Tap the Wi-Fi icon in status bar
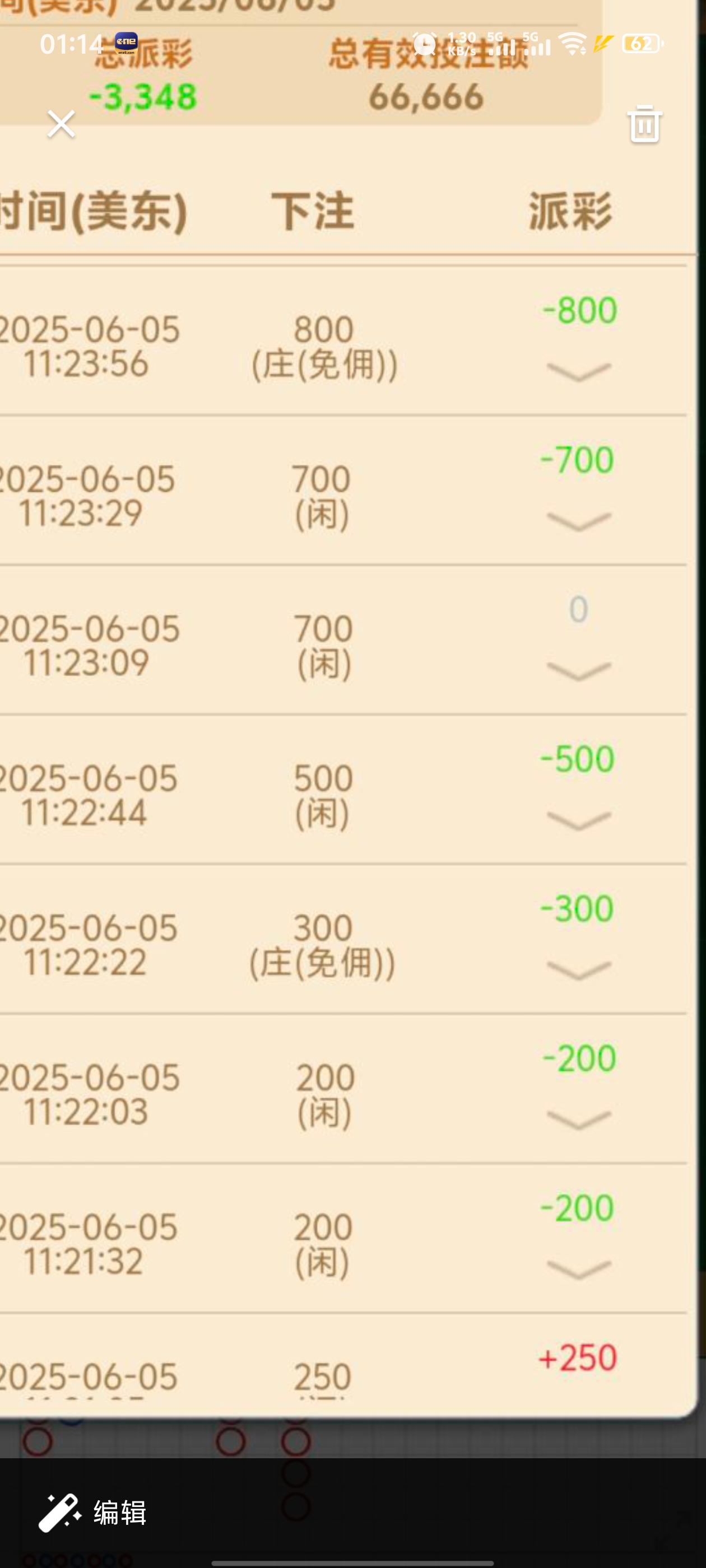The width and height of the screenshot is (706, 1568). [572, 43]
